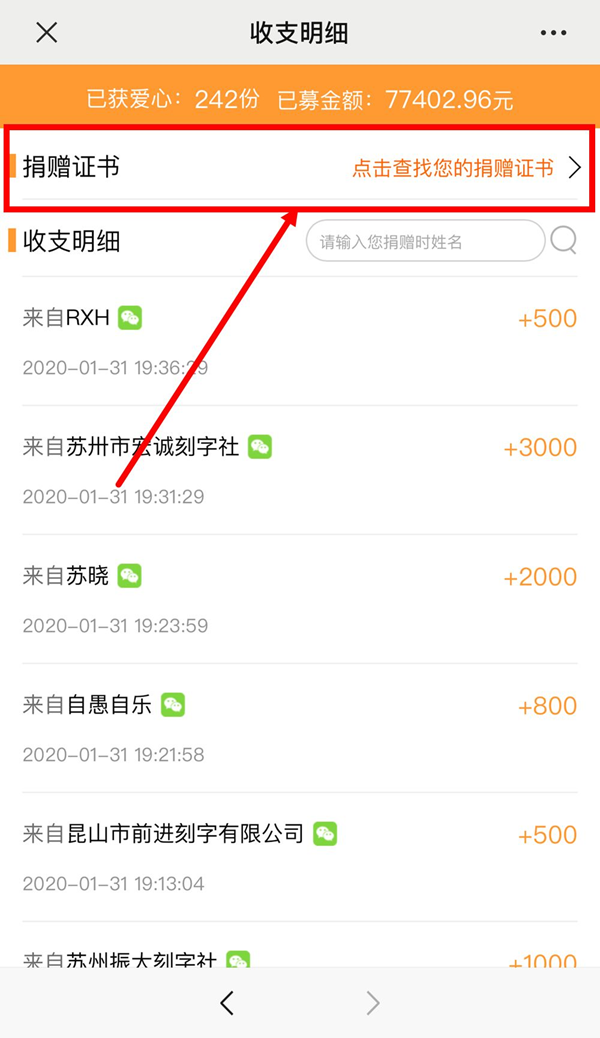The width and height of the screenshot is (600, 1038).
Task: Focus the 请输入您捐赠时姓名 input field
Action: coord(424,241)
